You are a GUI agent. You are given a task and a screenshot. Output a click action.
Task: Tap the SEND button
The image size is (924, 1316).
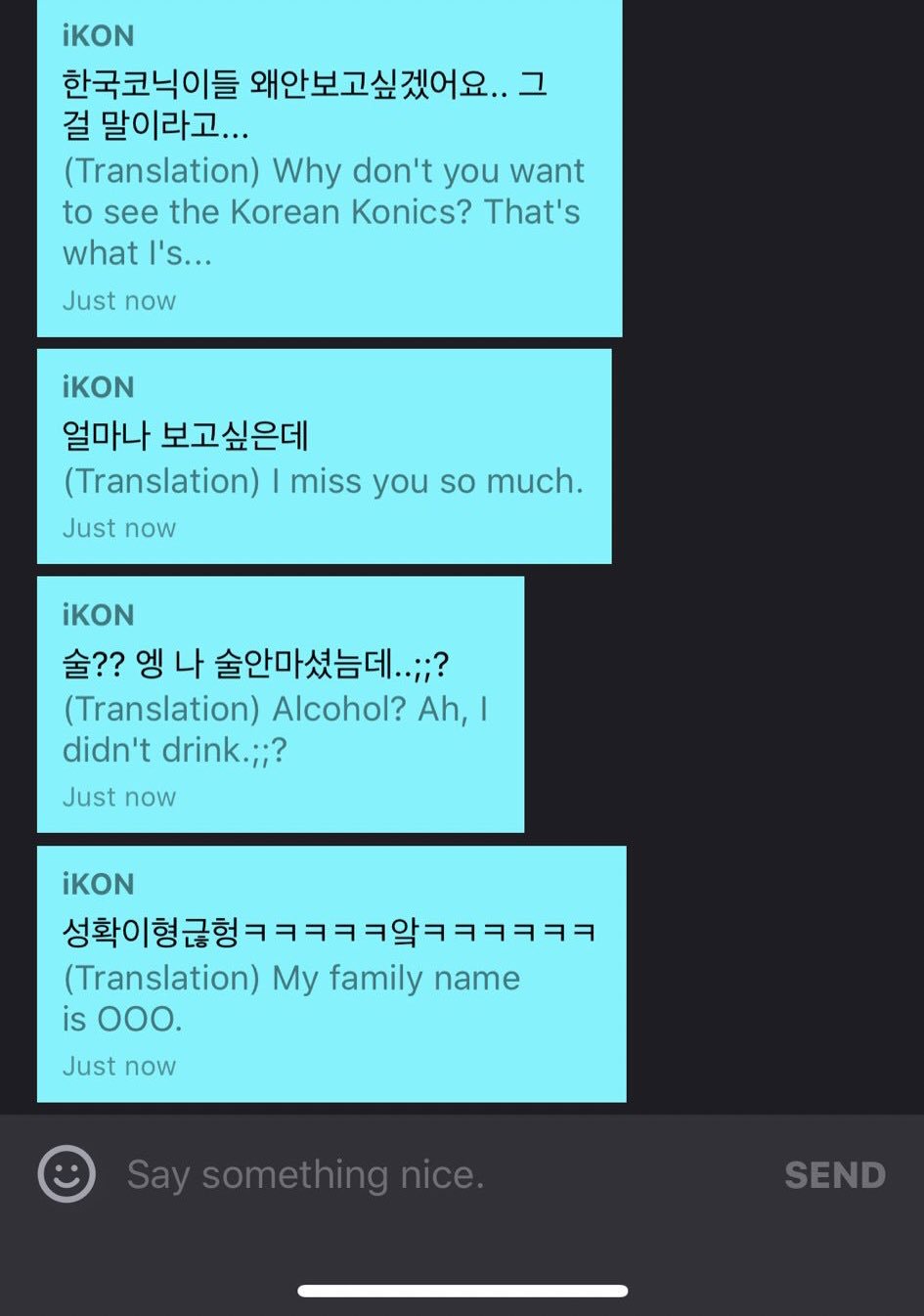pos(834,1175)
